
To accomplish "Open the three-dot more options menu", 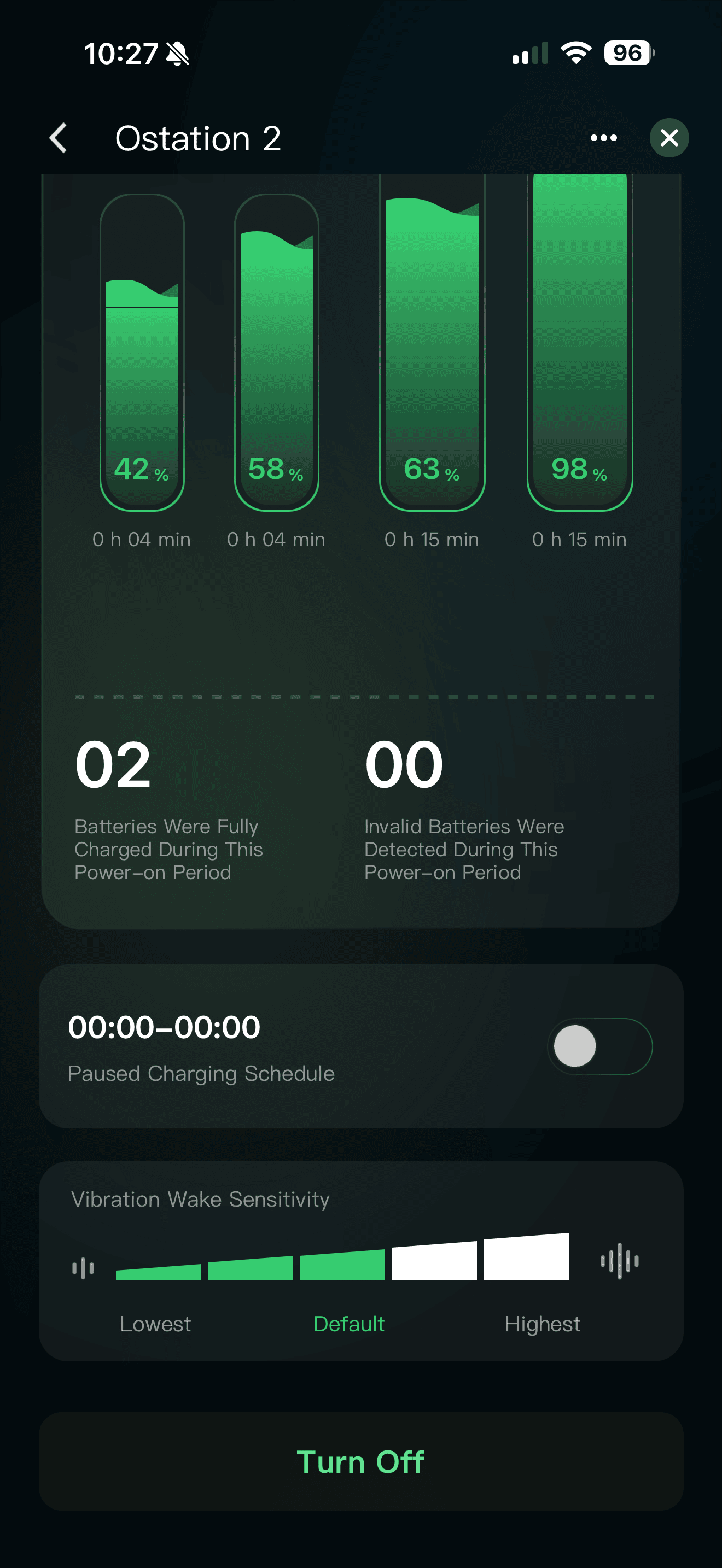I will 603,138.
